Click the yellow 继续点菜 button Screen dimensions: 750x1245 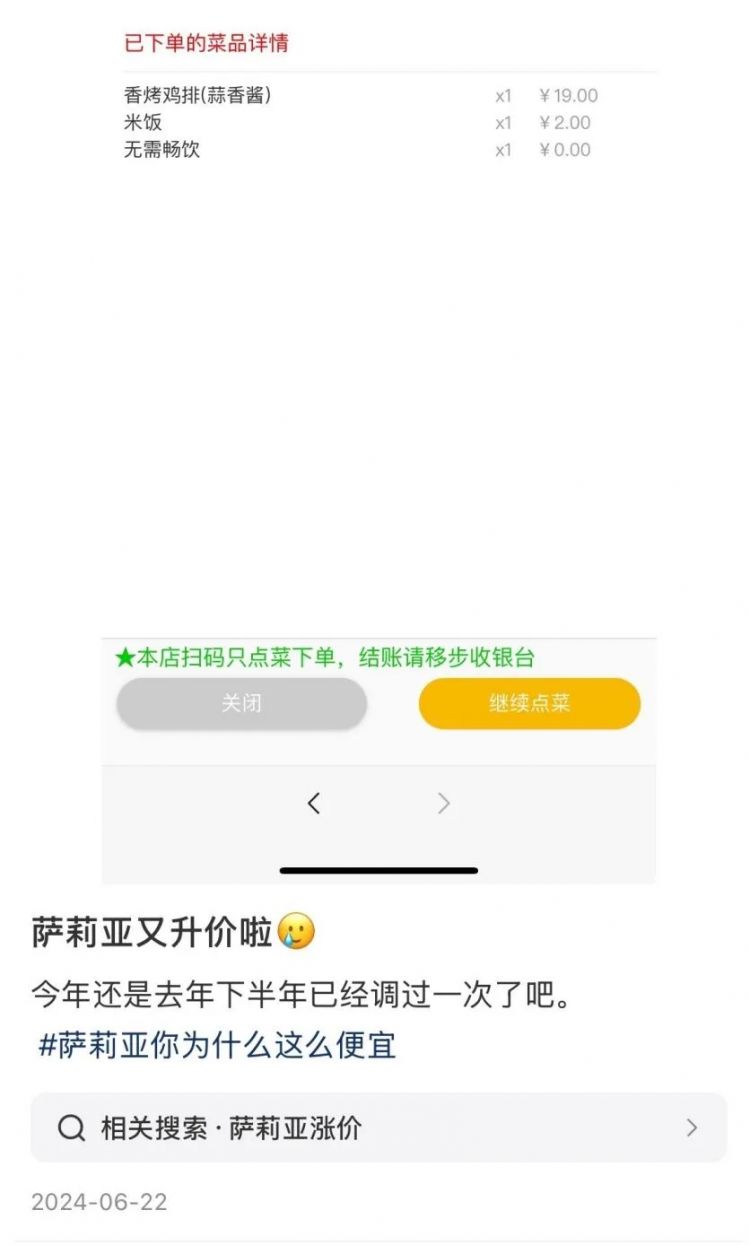point(528,703)
